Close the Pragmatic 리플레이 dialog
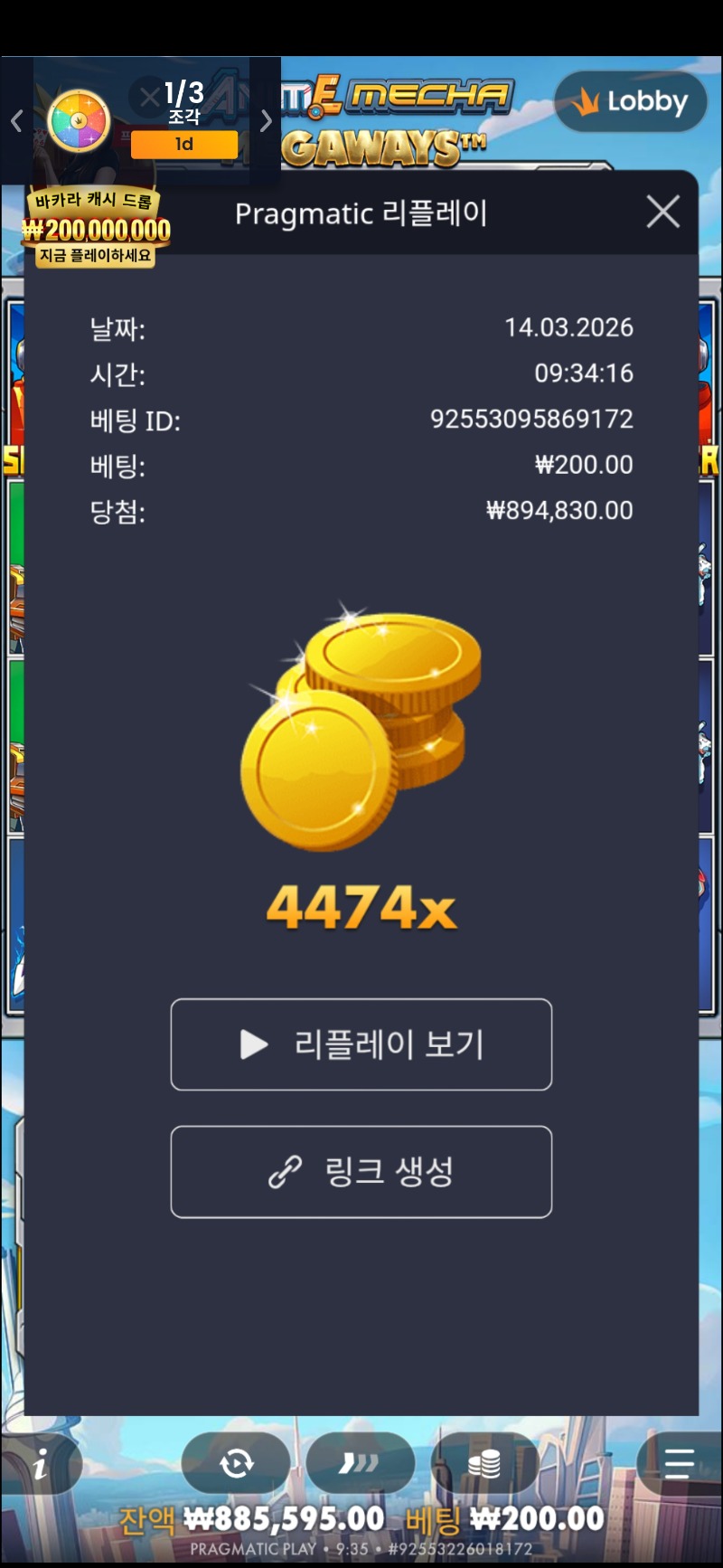Screen dimensions: 723x1568 [x=663, y=213]
